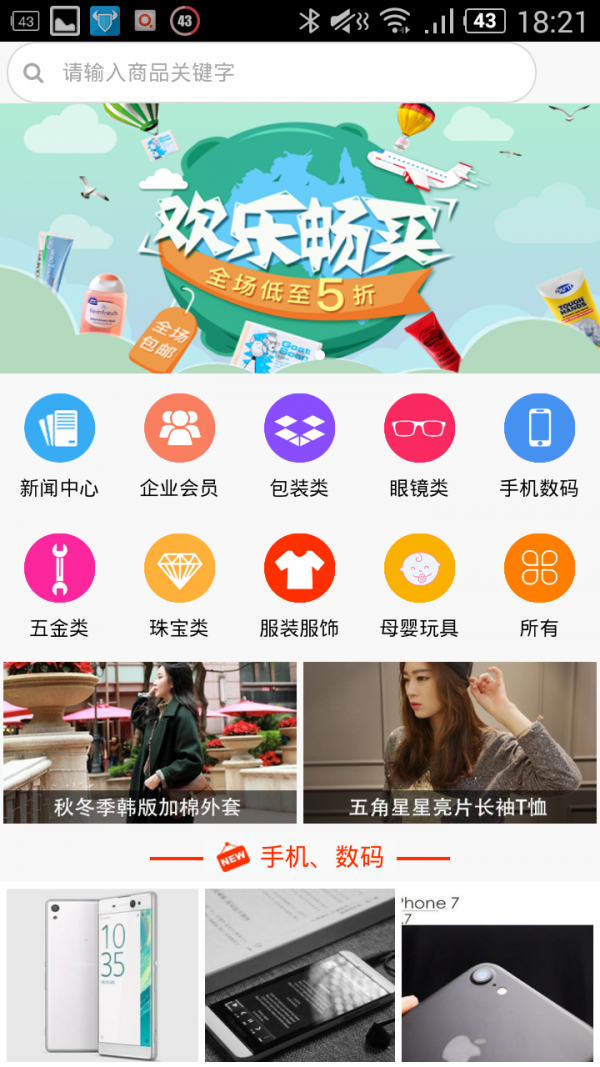
Task: Open the 欢乐畅买 promotional banner
Action: pos(300,238)
